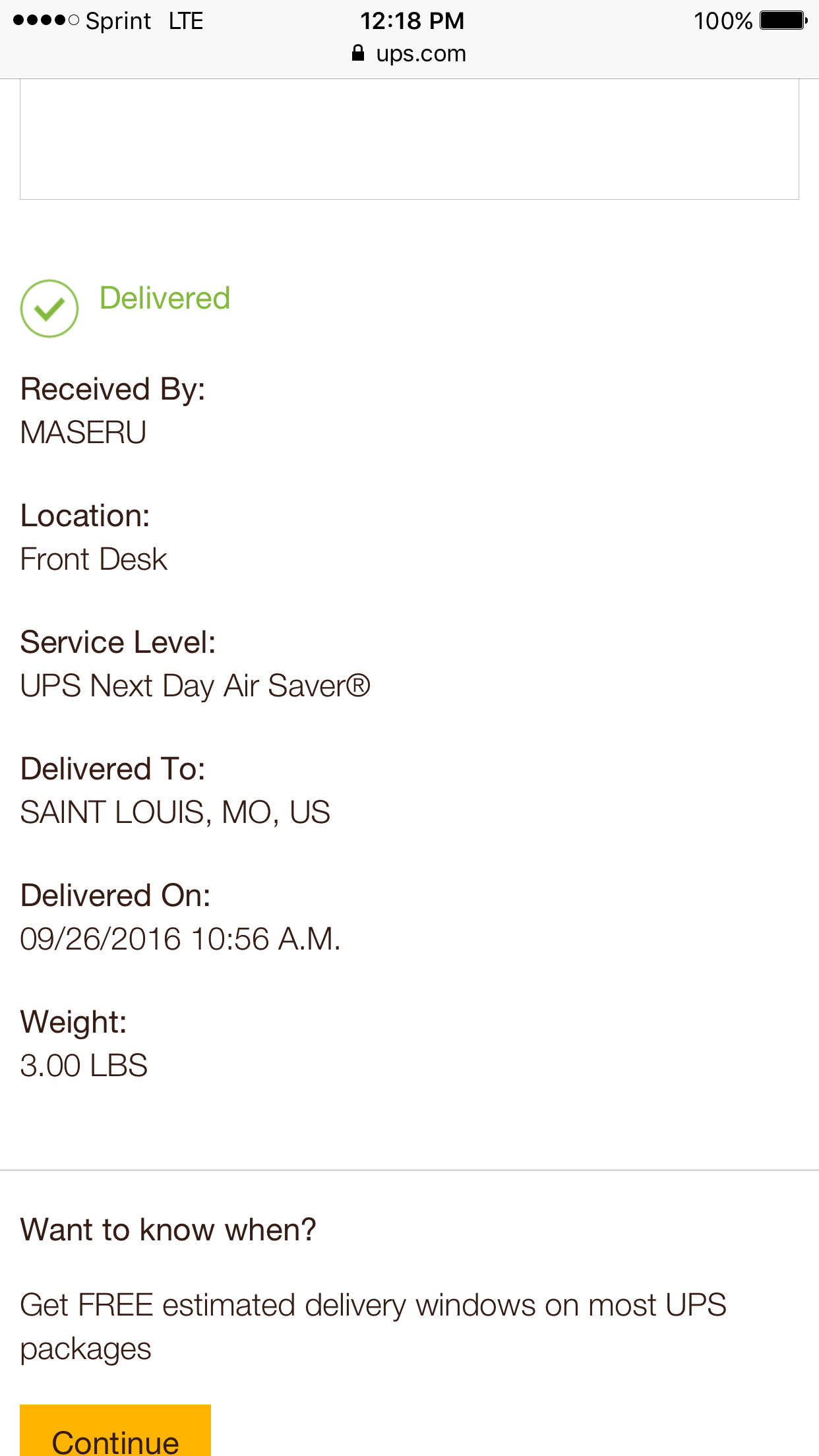Tap the empty text box at top
Screen dimensions: 819x1456
[409, 139]
